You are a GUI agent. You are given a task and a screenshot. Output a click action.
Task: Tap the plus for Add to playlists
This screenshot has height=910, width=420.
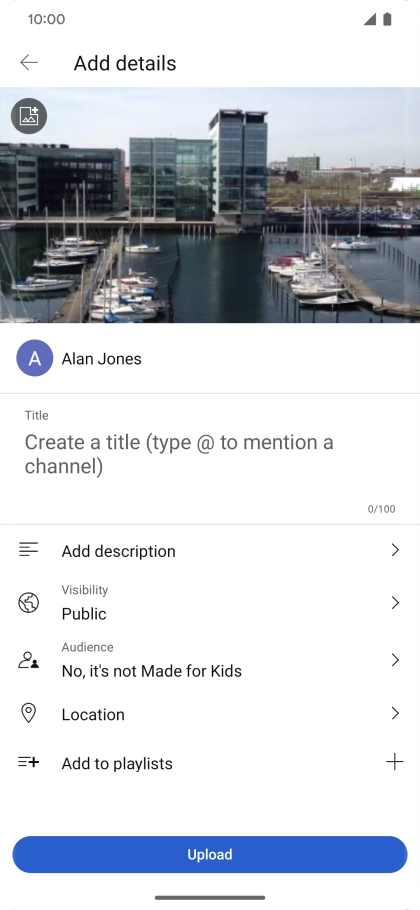point(394,762)
